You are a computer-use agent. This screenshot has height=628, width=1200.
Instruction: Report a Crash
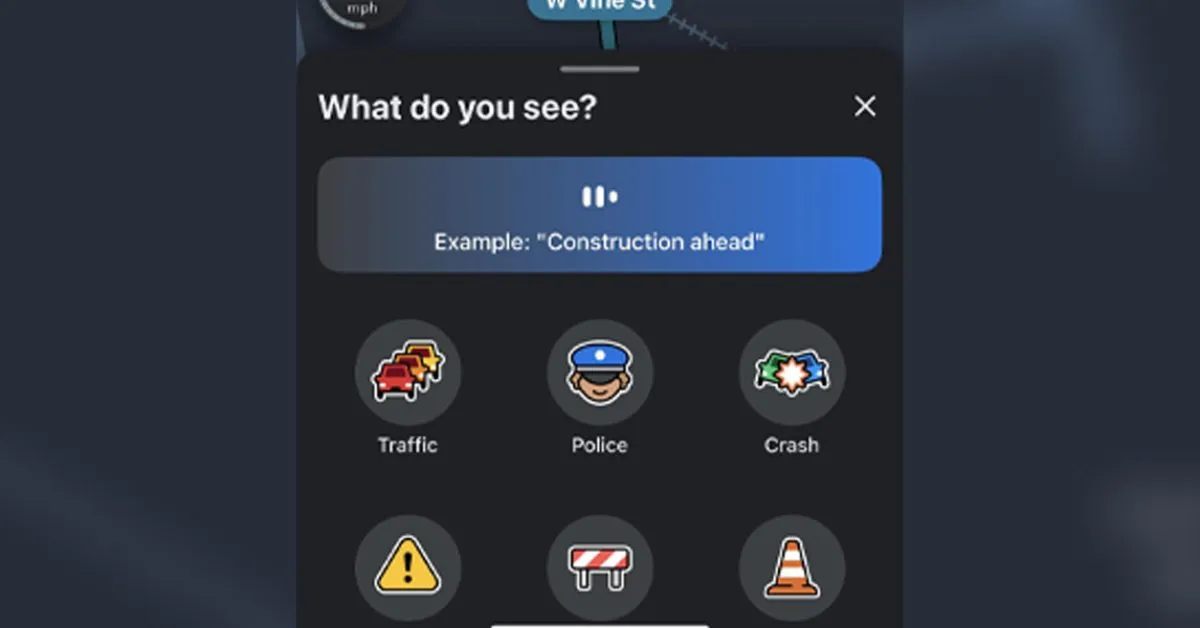(x=792, y=373)
